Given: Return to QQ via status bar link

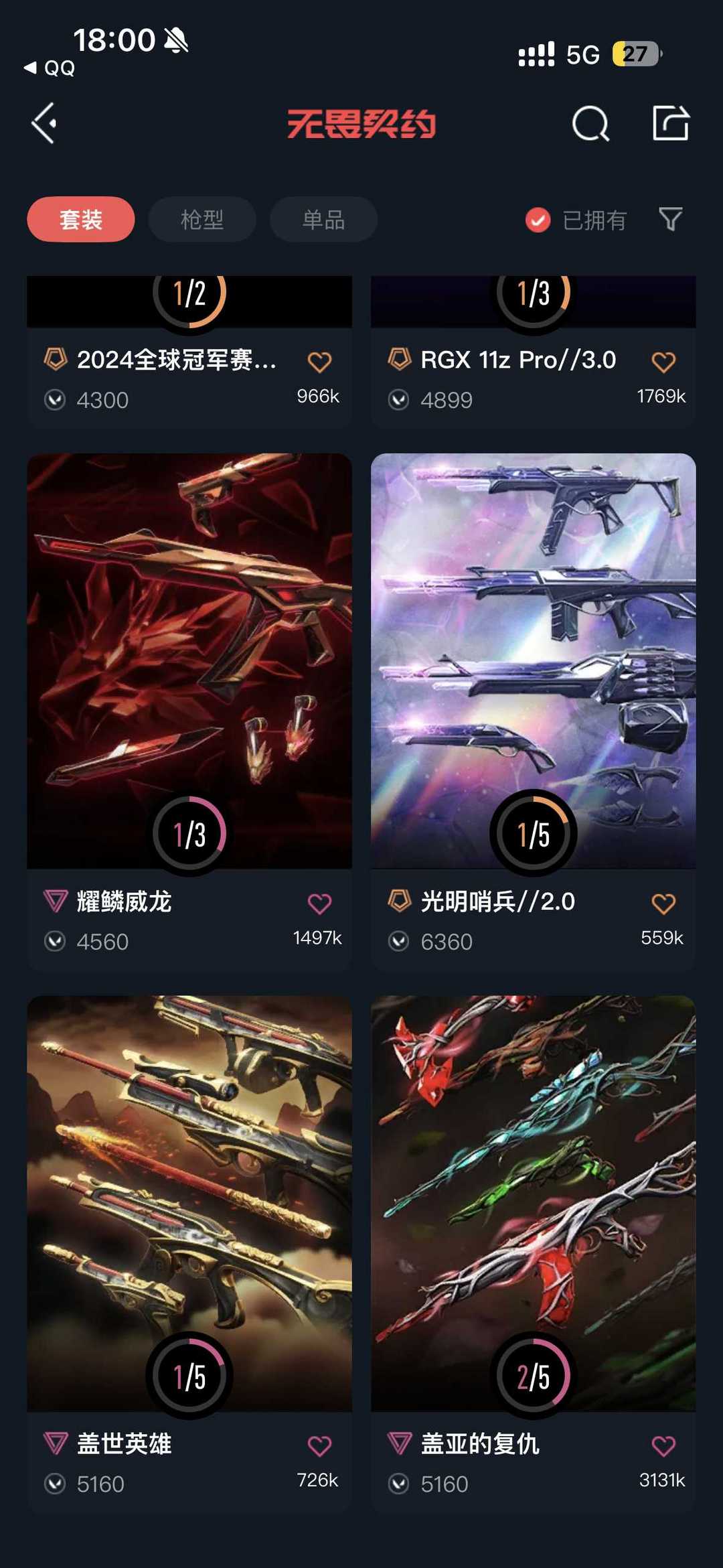Looking at the screenshot, I should (50, 68).
